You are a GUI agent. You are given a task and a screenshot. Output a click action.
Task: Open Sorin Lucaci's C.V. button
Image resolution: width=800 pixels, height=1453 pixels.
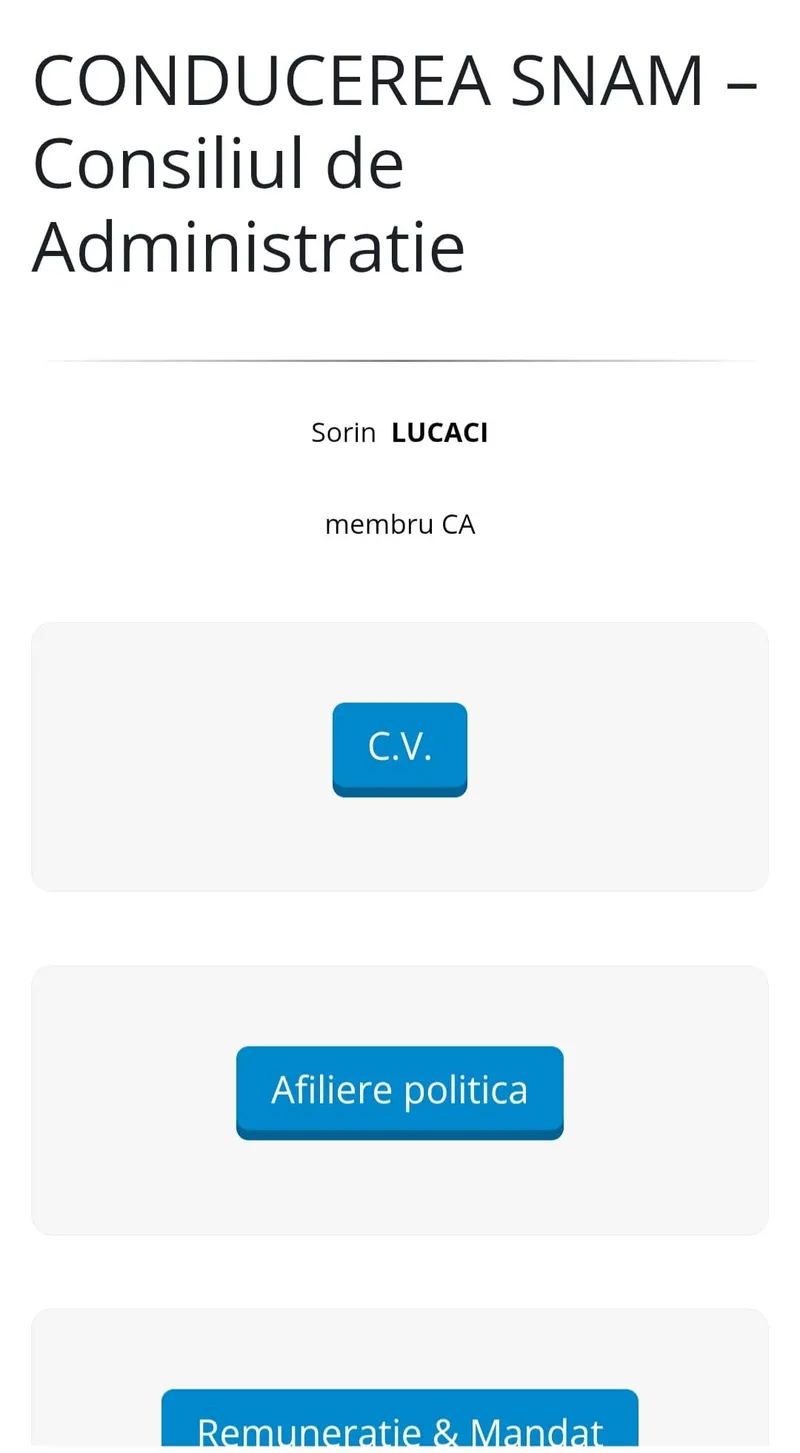(400, 749)
